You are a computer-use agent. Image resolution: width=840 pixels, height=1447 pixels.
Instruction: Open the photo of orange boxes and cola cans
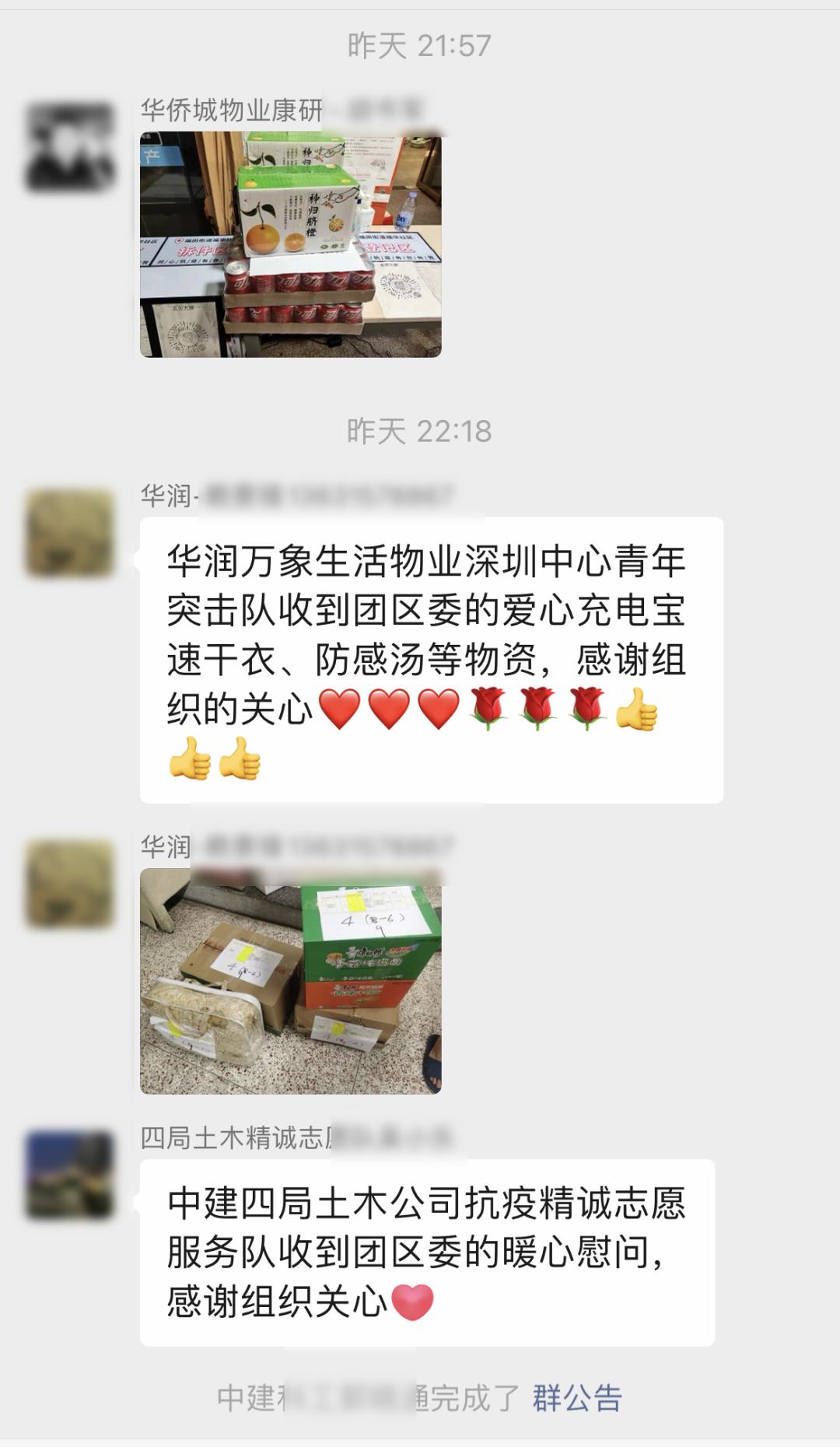click(x=290, y=244)
